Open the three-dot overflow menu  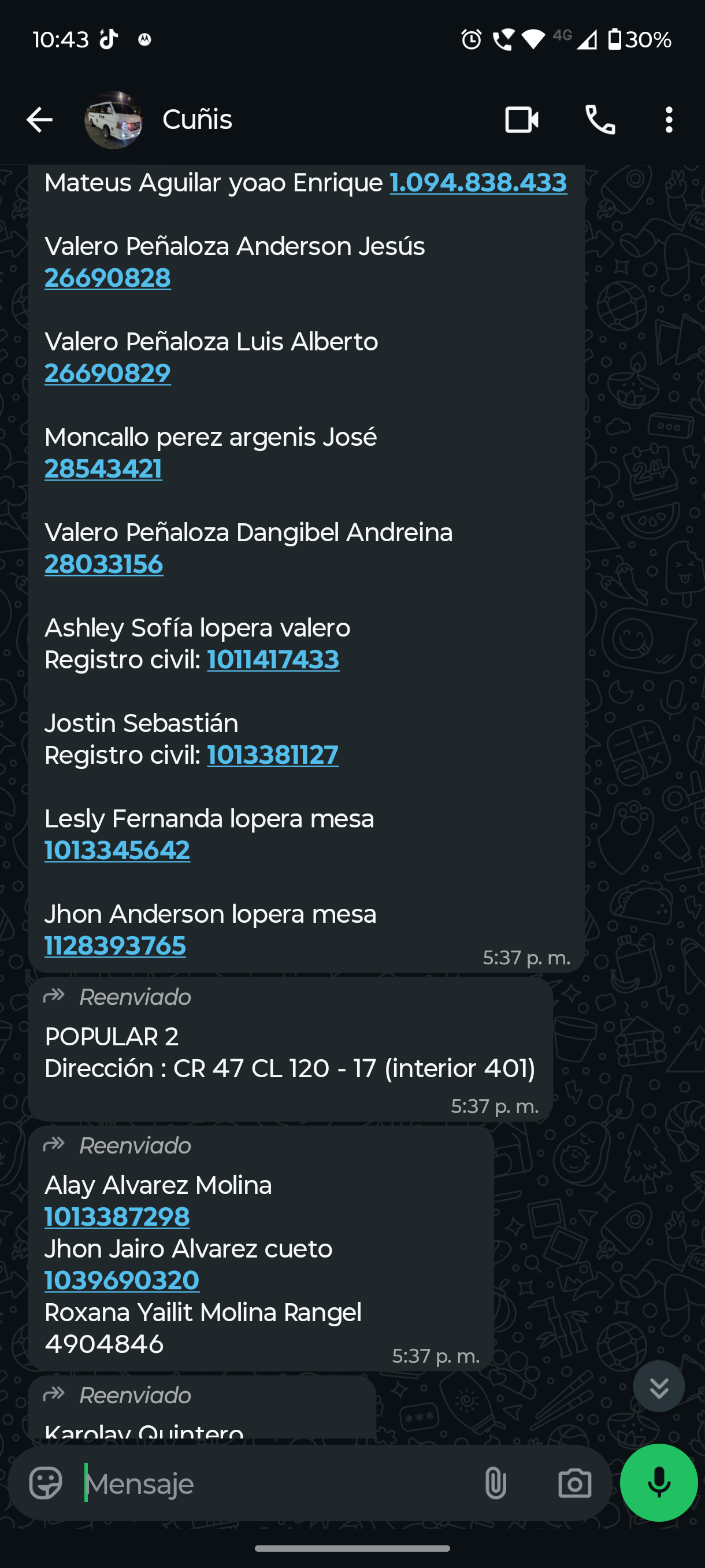click(x=669, y=120)
